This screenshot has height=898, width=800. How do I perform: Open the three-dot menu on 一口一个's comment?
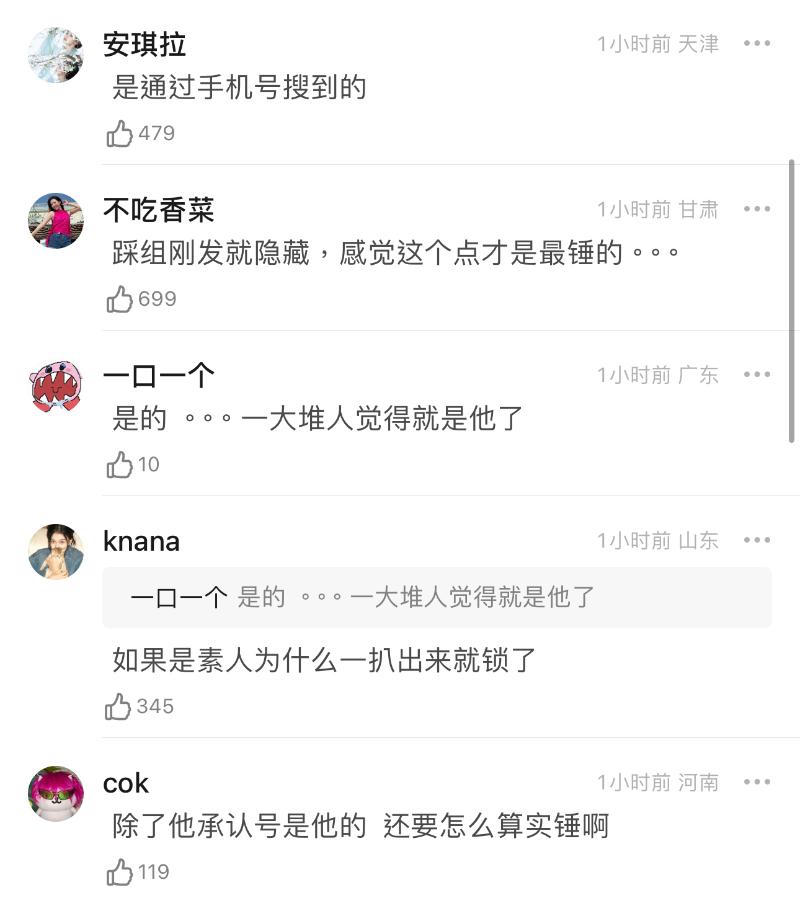click(757, 375)
